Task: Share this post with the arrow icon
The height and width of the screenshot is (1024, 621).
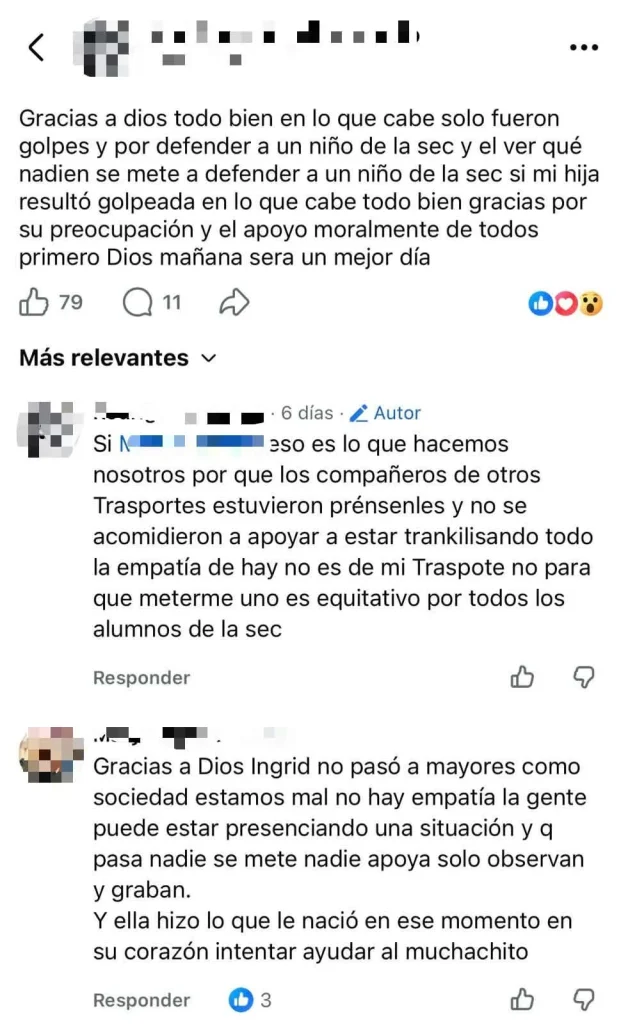Action: point(234,302)
